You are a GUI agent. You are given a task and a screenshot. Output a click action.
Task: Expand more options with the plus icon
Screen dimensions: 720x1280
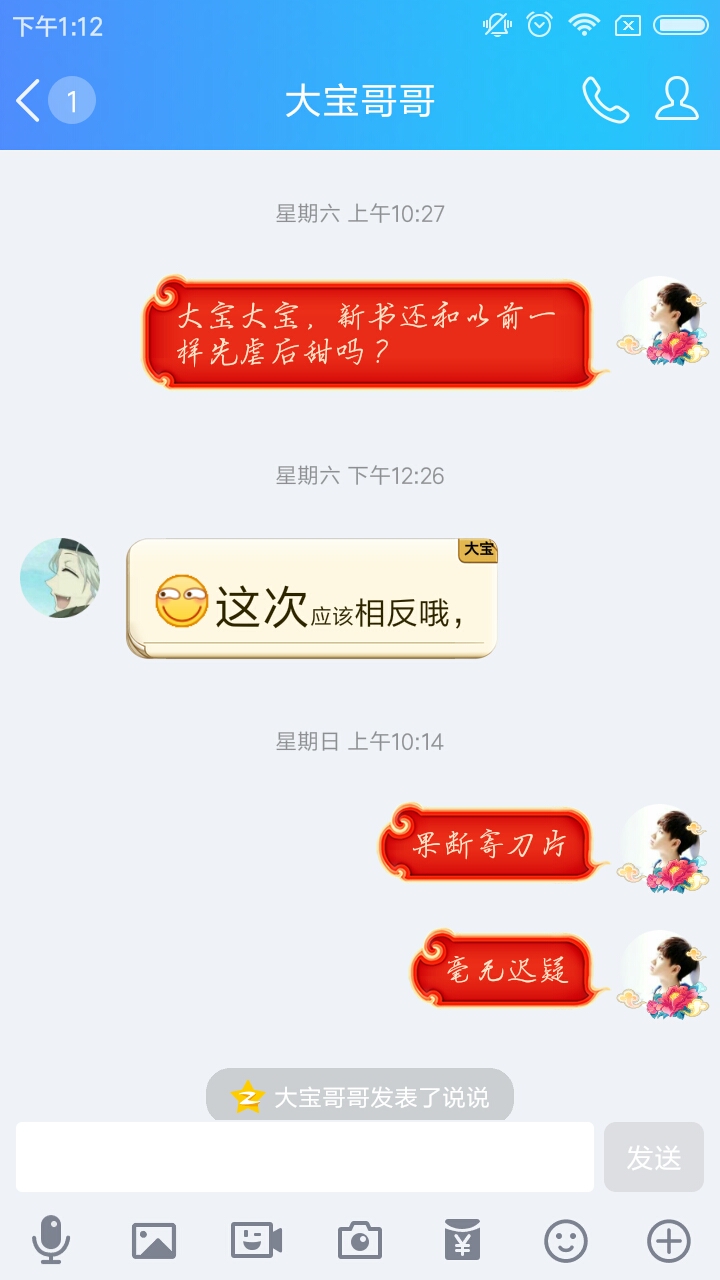tap(669, 1241)
